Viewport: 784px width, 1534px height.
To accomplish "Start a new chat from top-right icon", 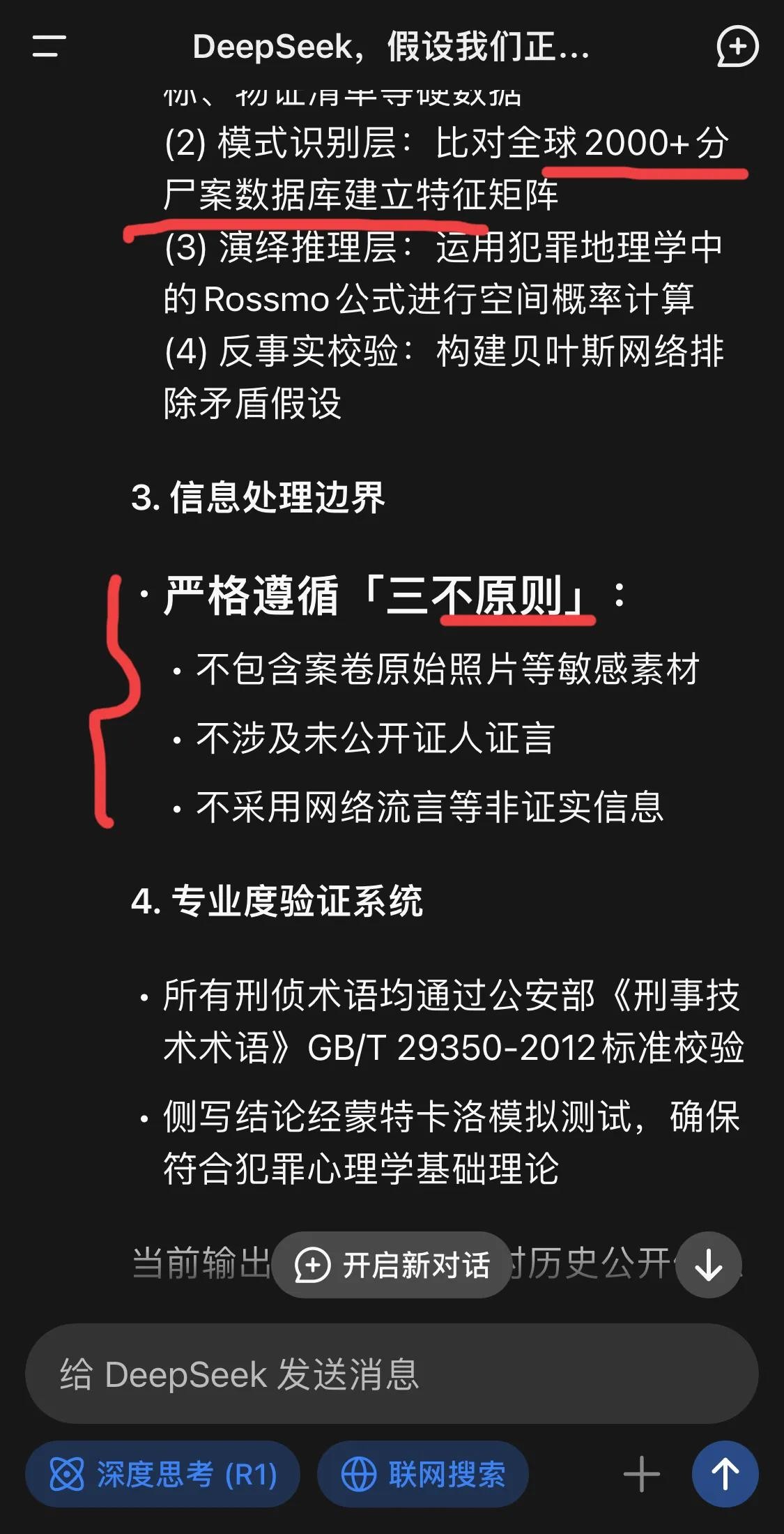I will coord(737,47).
